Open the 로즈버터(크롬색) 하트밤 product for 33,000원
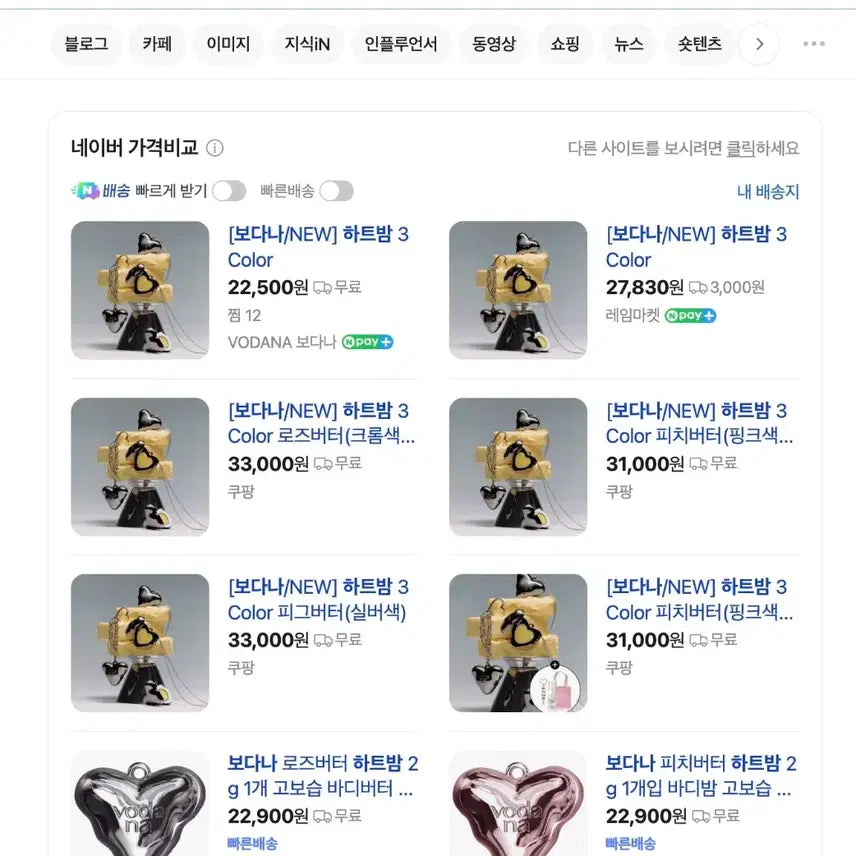This screenshot has height=856, width=856. point(320,423)
